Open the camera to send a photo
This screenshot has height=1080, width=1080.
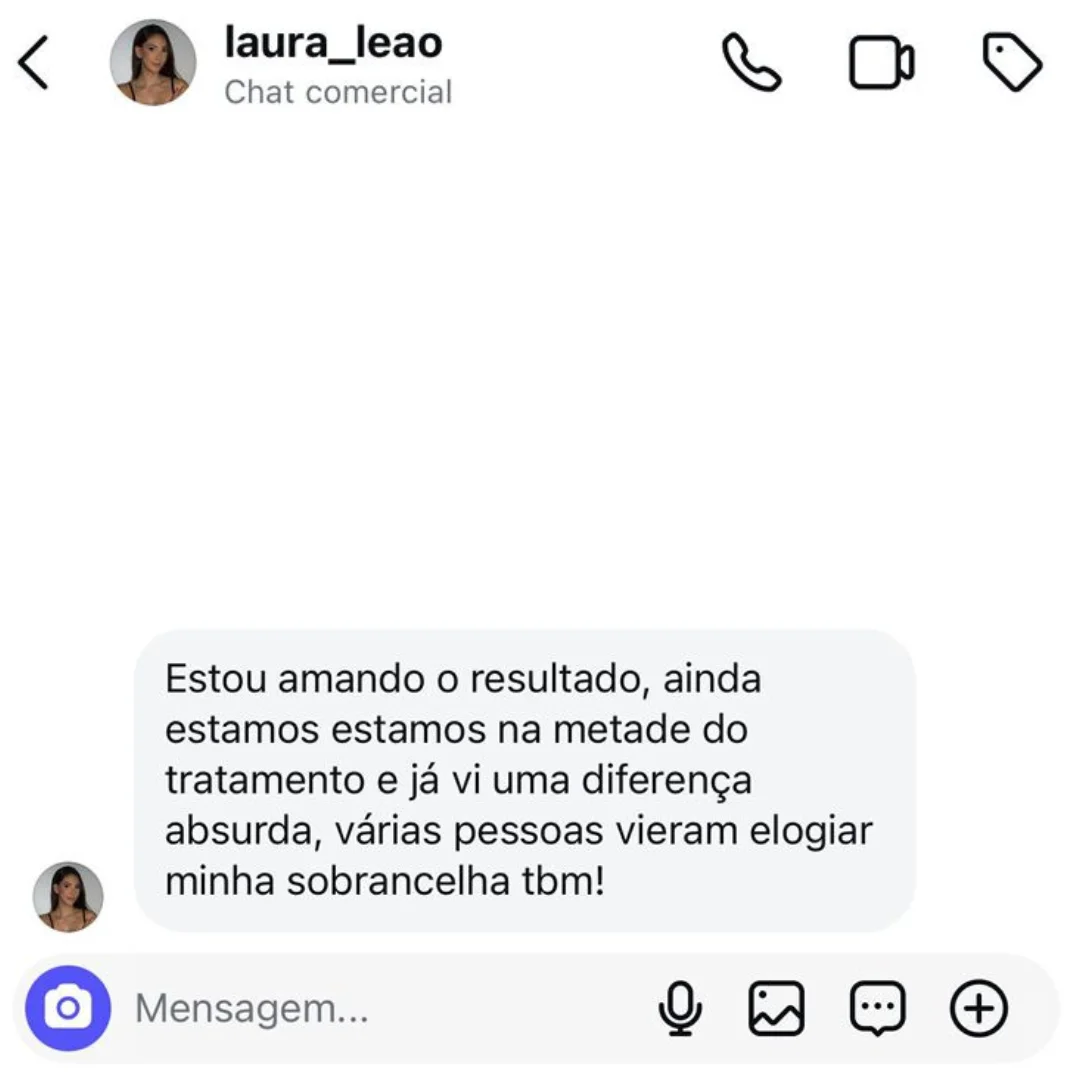[68, 1008]
